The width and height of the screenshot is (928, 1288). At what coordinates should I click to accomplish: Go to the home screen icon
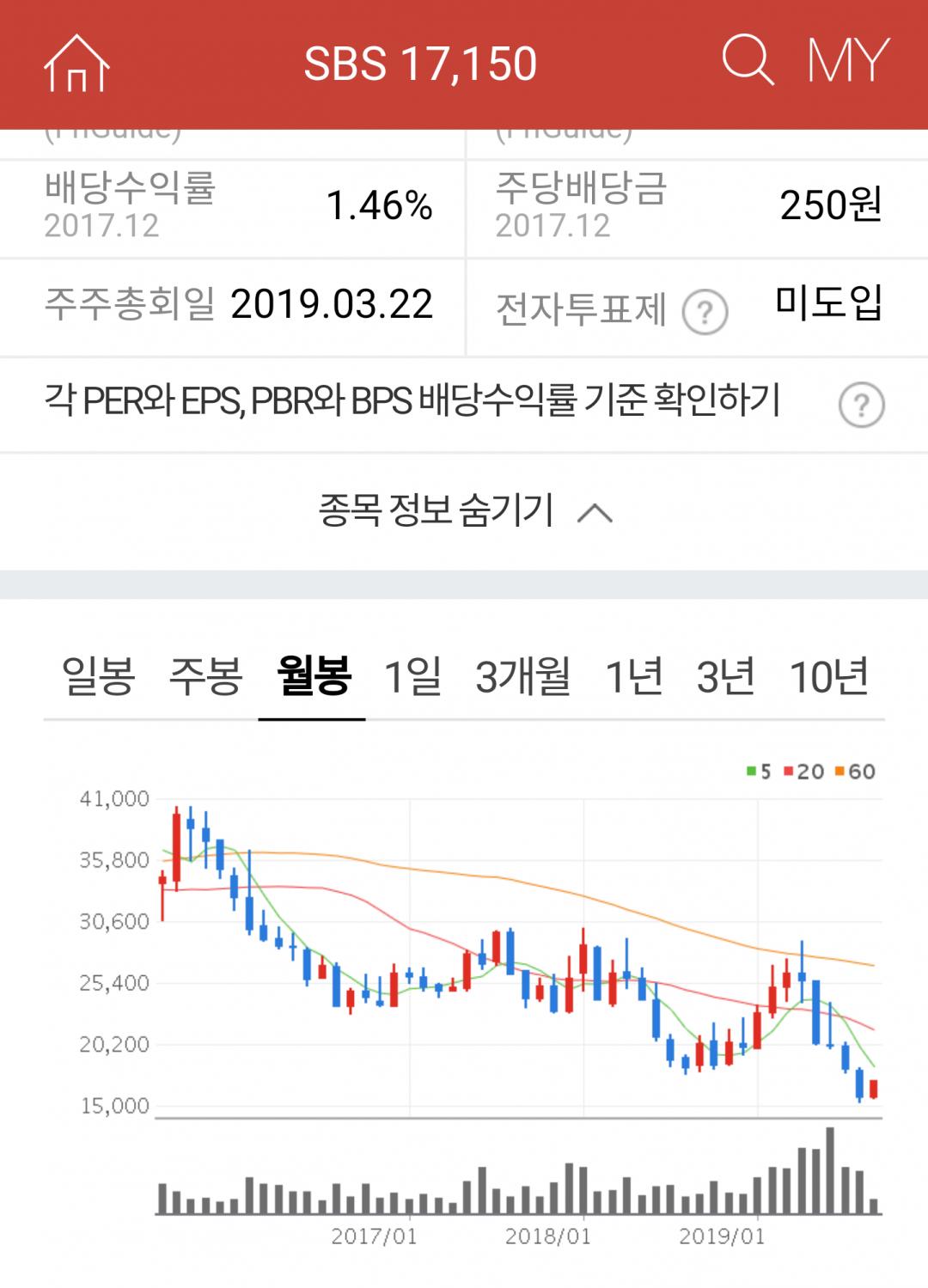[x=76, y=63]
